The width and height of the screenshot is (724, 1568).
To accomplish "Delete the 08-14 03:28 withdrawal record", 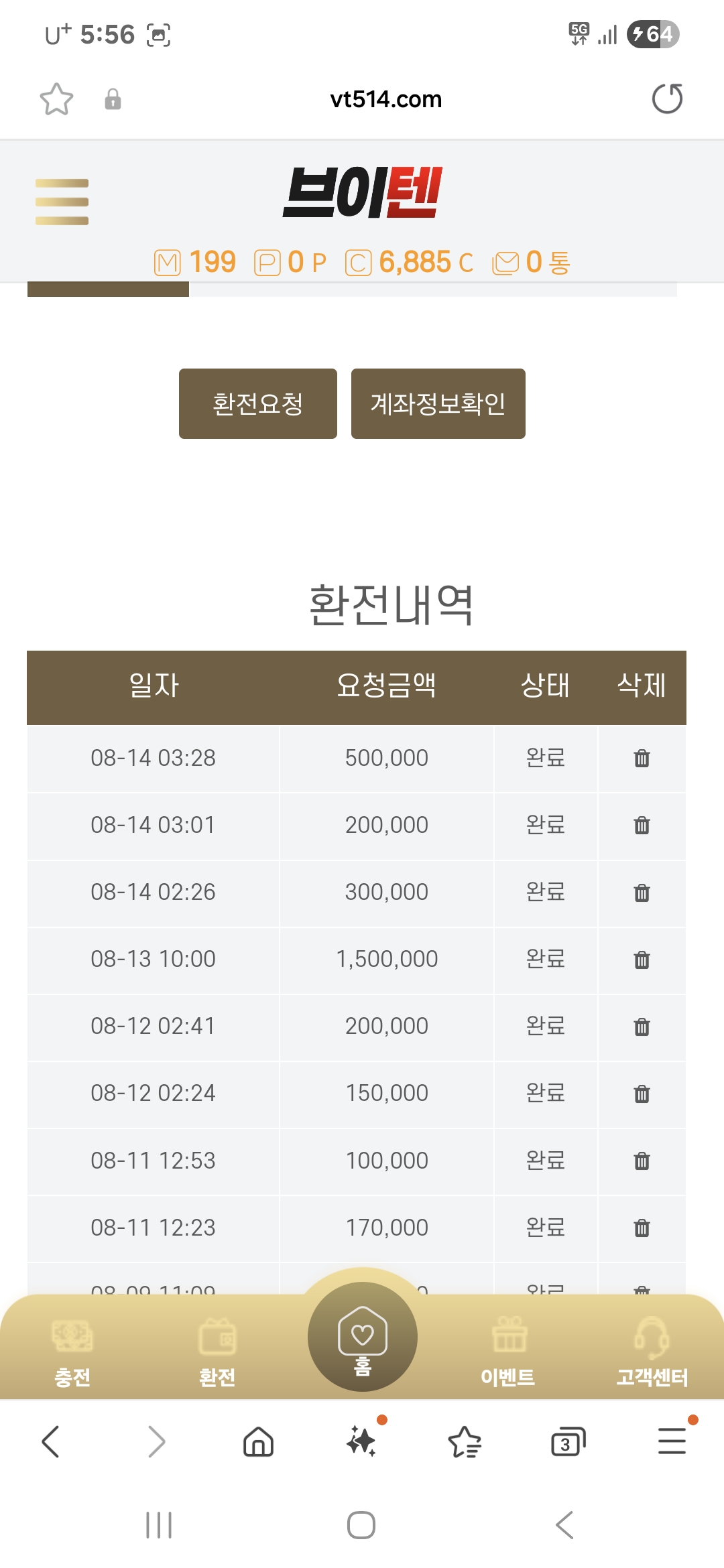I will tap(642, 758).
